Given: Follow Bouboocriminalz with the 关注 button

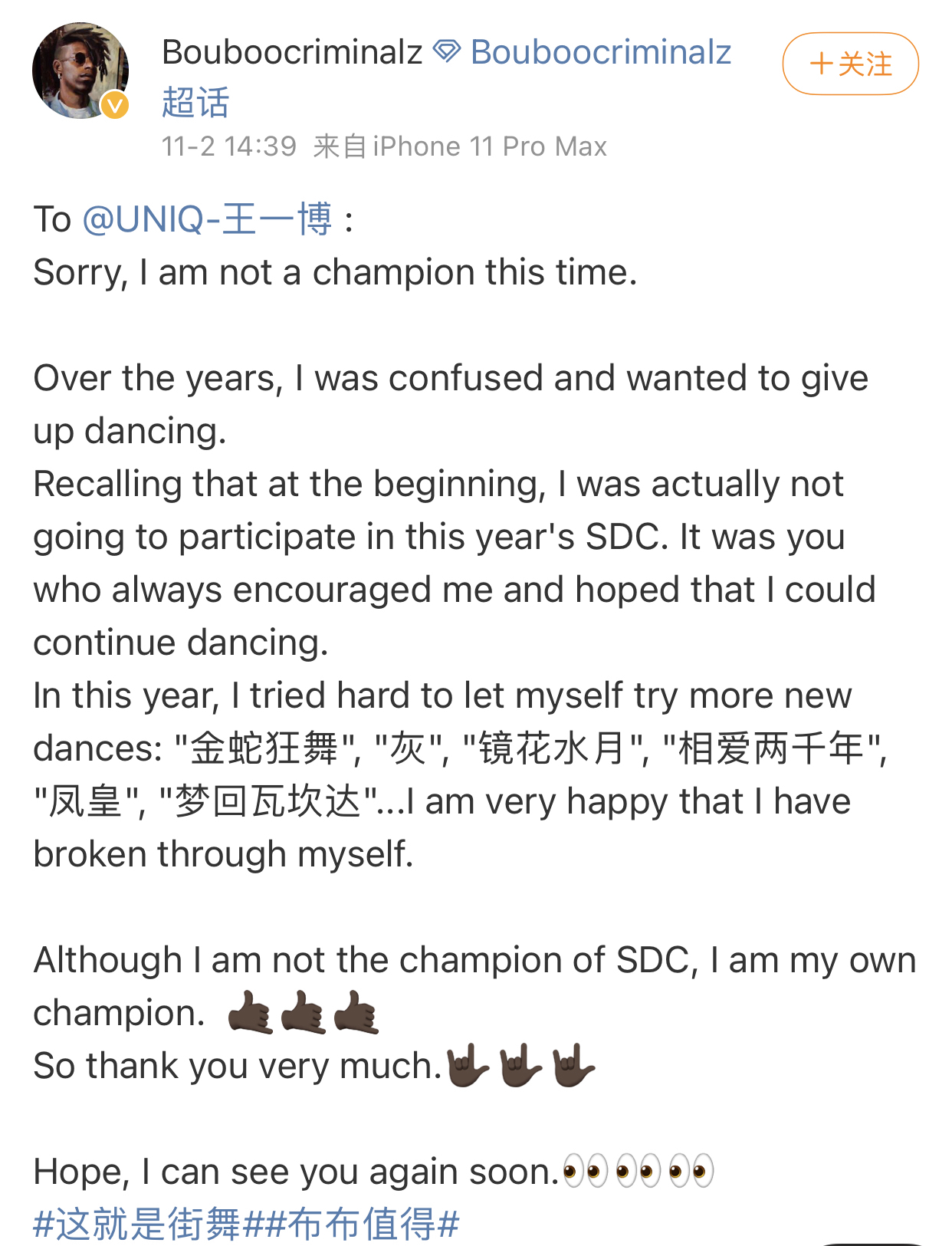Looking at the screenshot, I should click(850, 64).
